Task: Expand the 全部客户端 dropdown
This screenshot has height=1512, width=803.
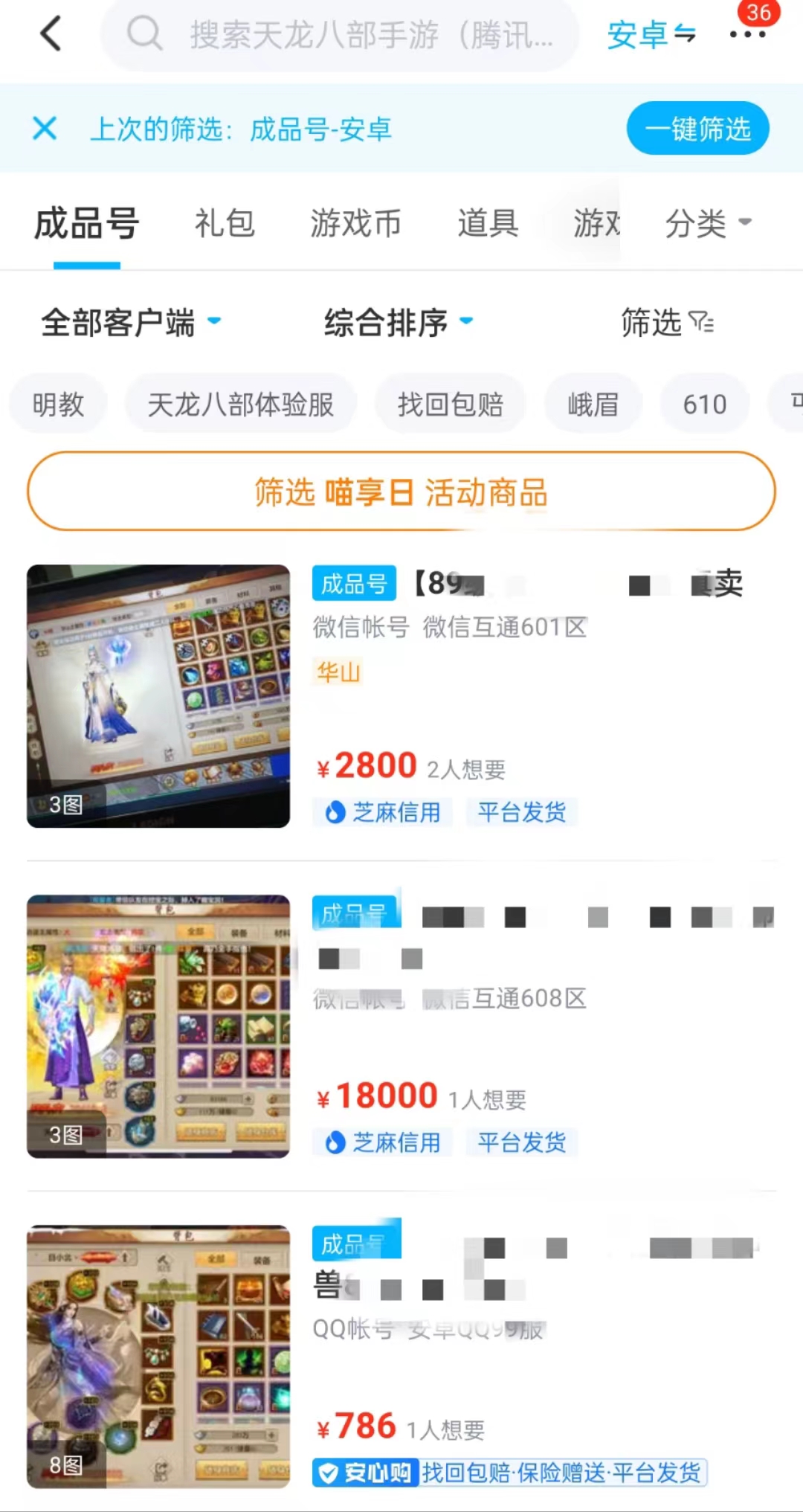Action: point(131,323)
